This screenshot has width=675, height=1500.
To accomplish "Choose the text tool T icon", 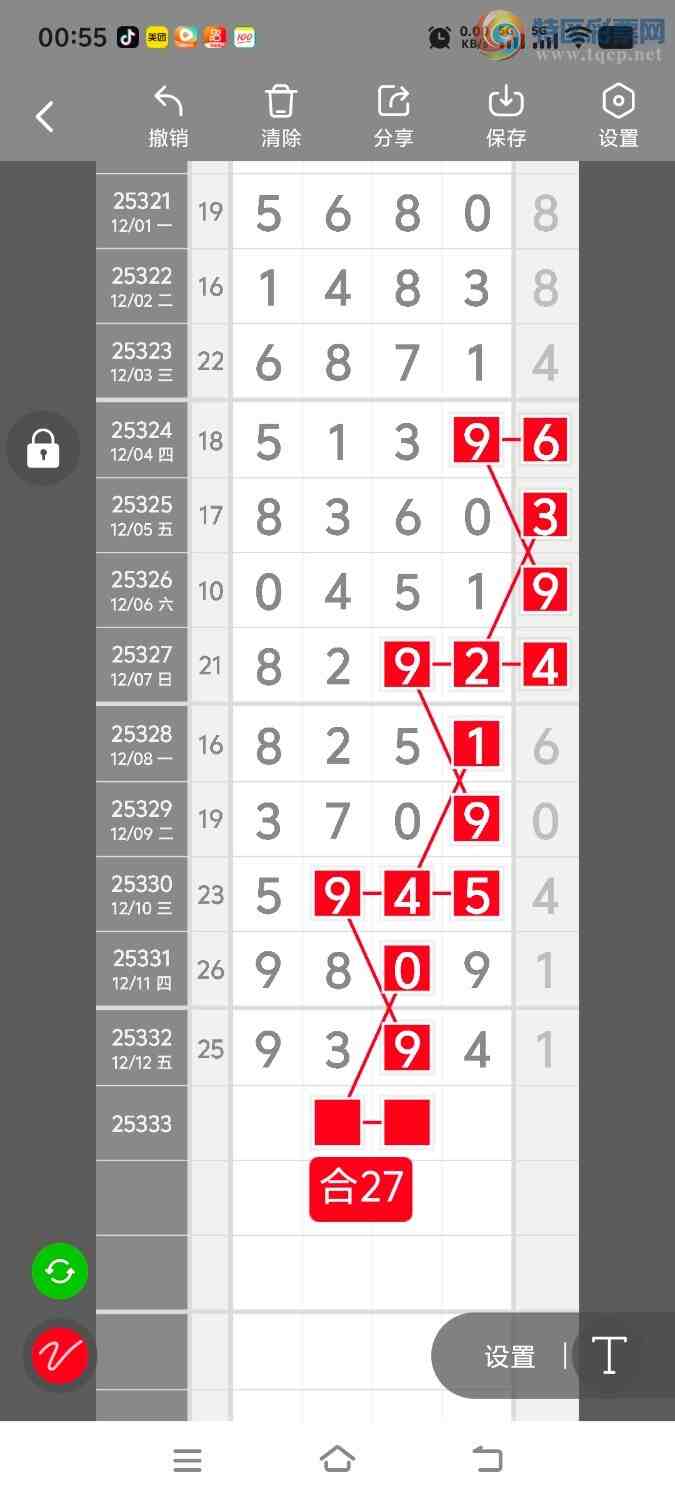I will point(608,1356).
